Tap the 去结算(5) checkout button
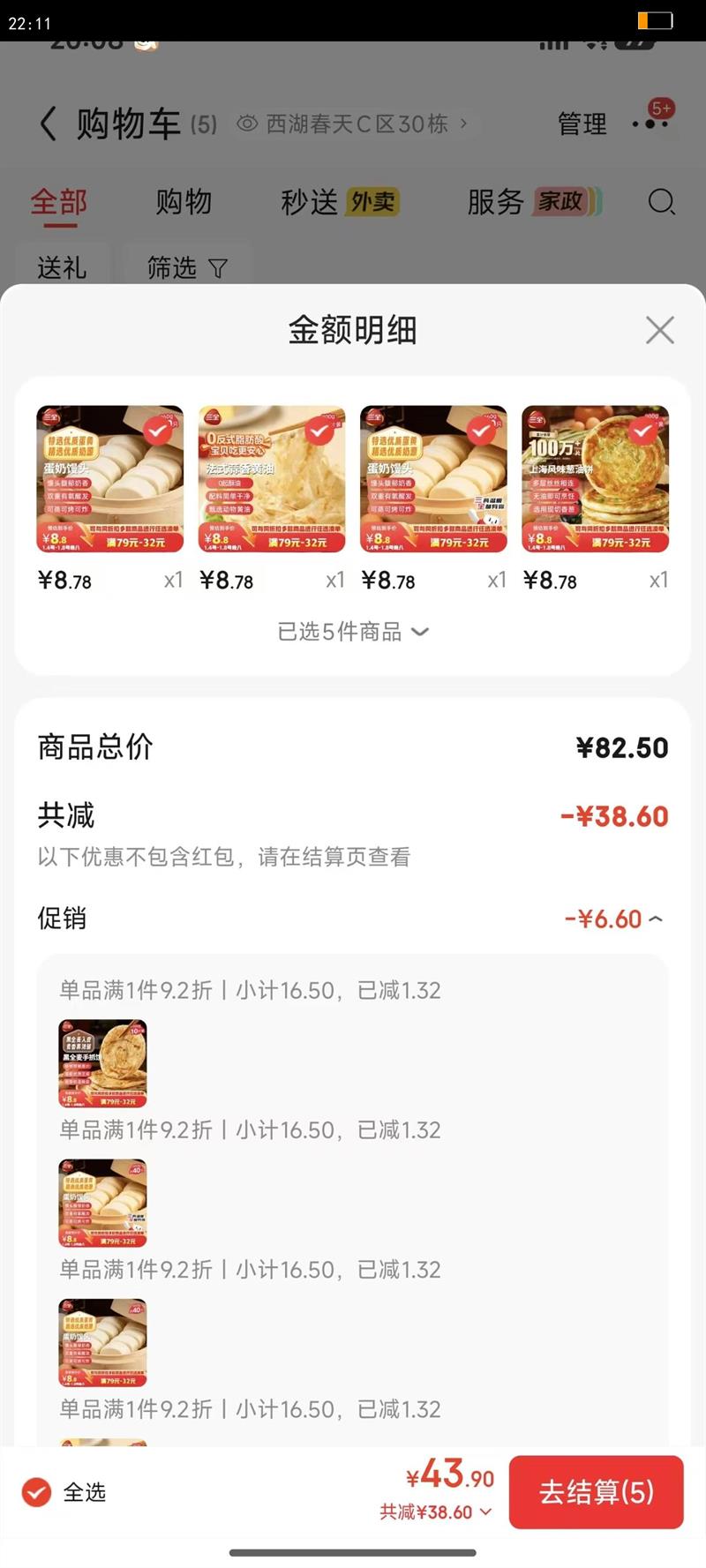The height and width of the screenshot is (1568, 706). click(x=597, y=1493)
